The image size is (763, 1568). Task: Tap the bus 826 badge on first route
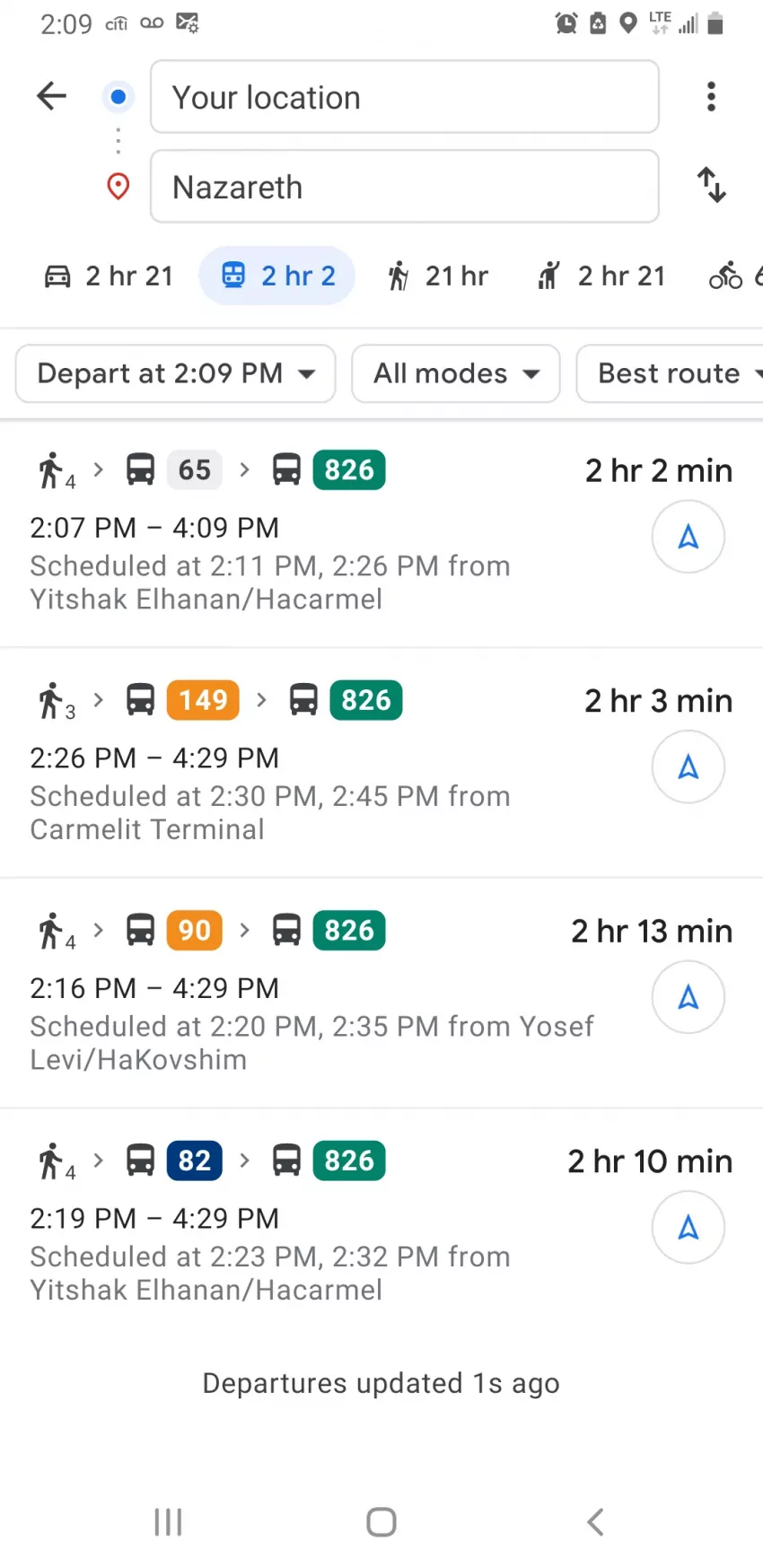click(348, 469)
